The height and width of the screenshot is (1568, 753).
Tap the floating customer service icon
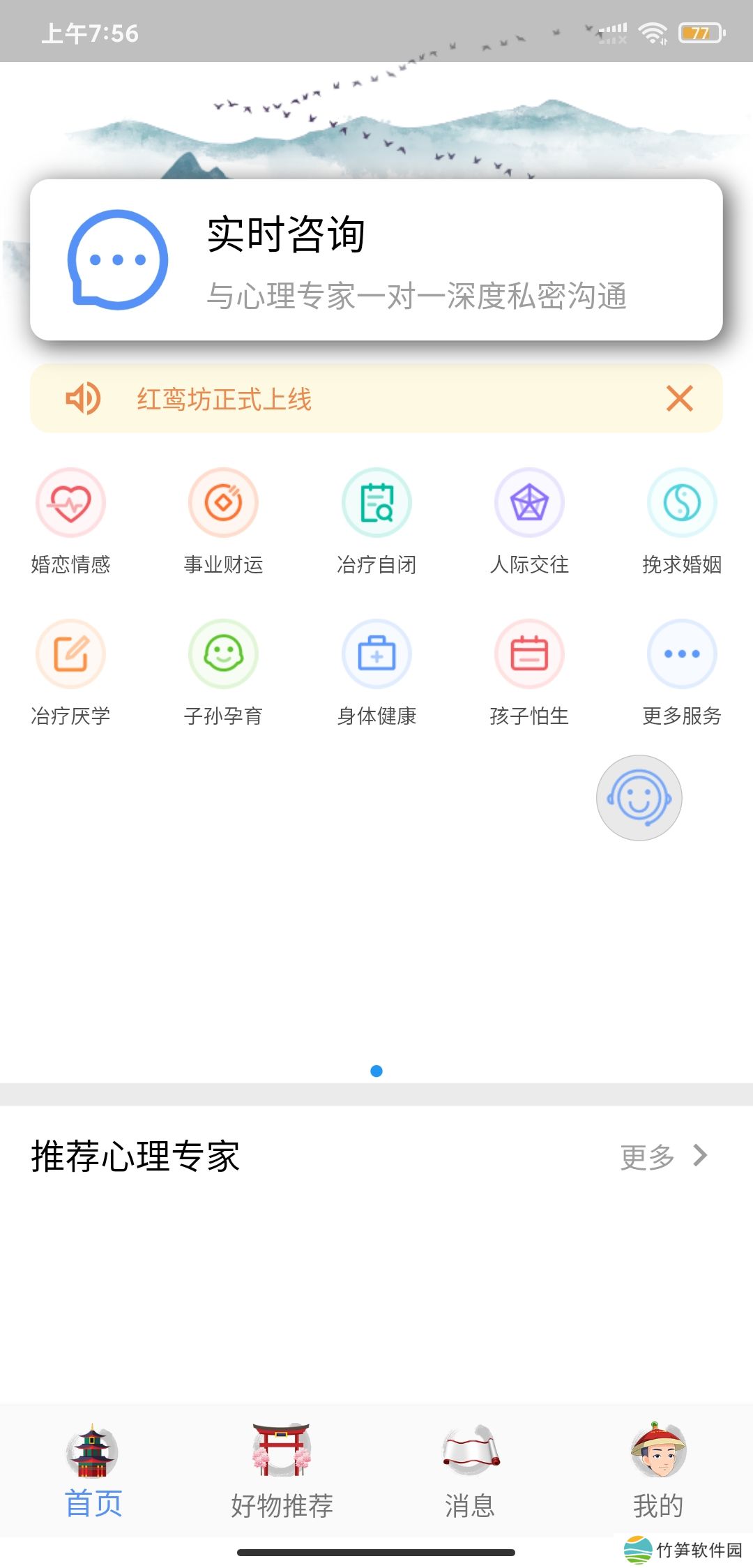click(639, 798)
